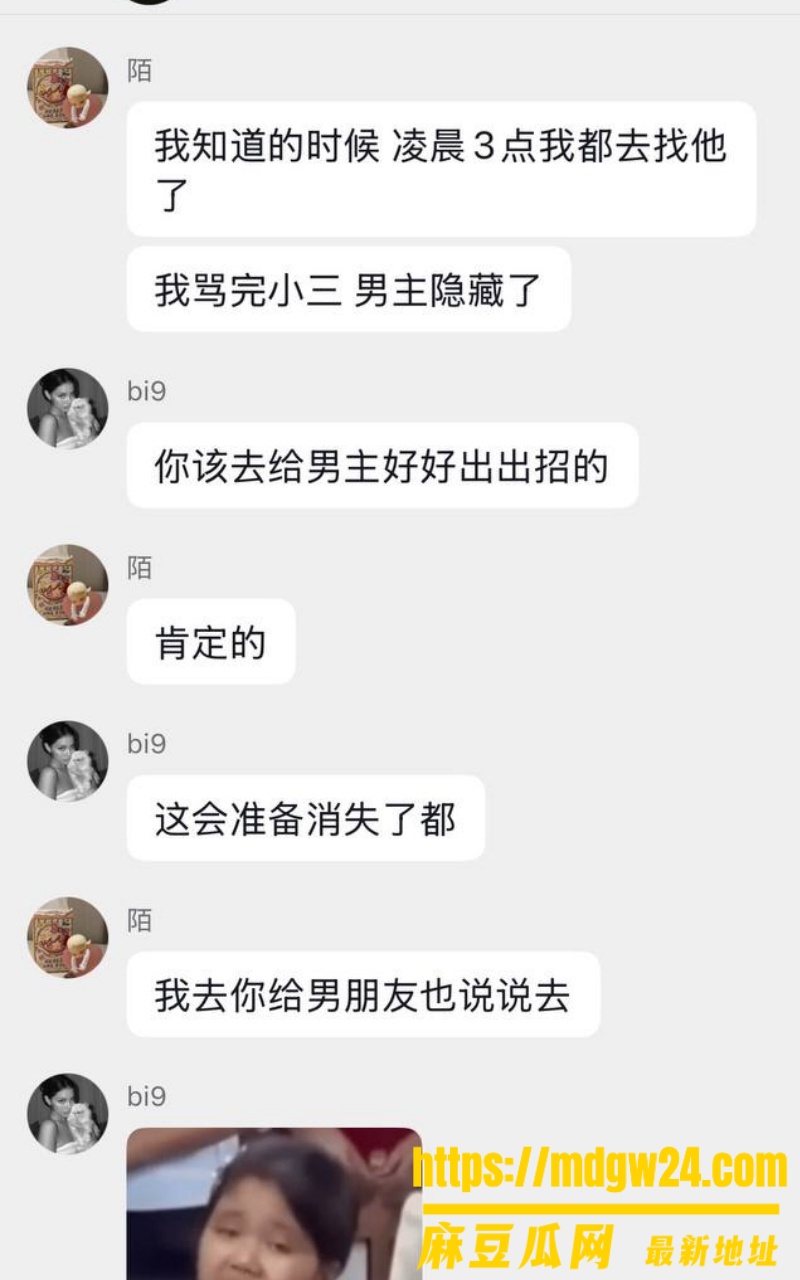Open bi9's avatar beside 这会准备消失了都

click(67, 761)
